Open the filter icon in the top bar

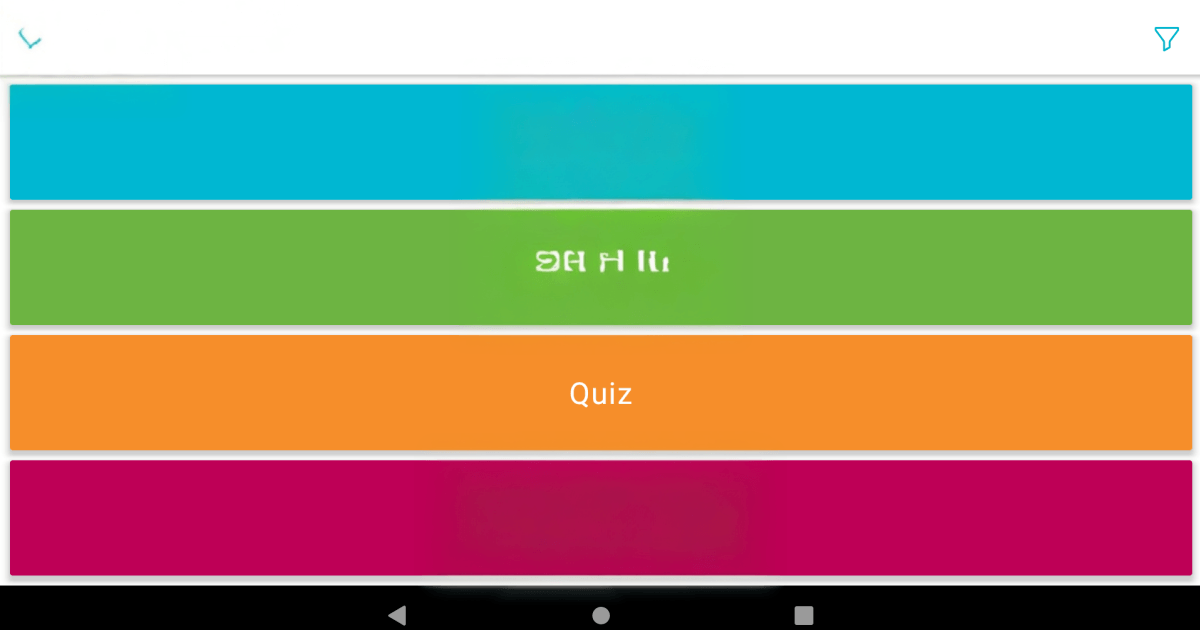tap(1166, 39)
